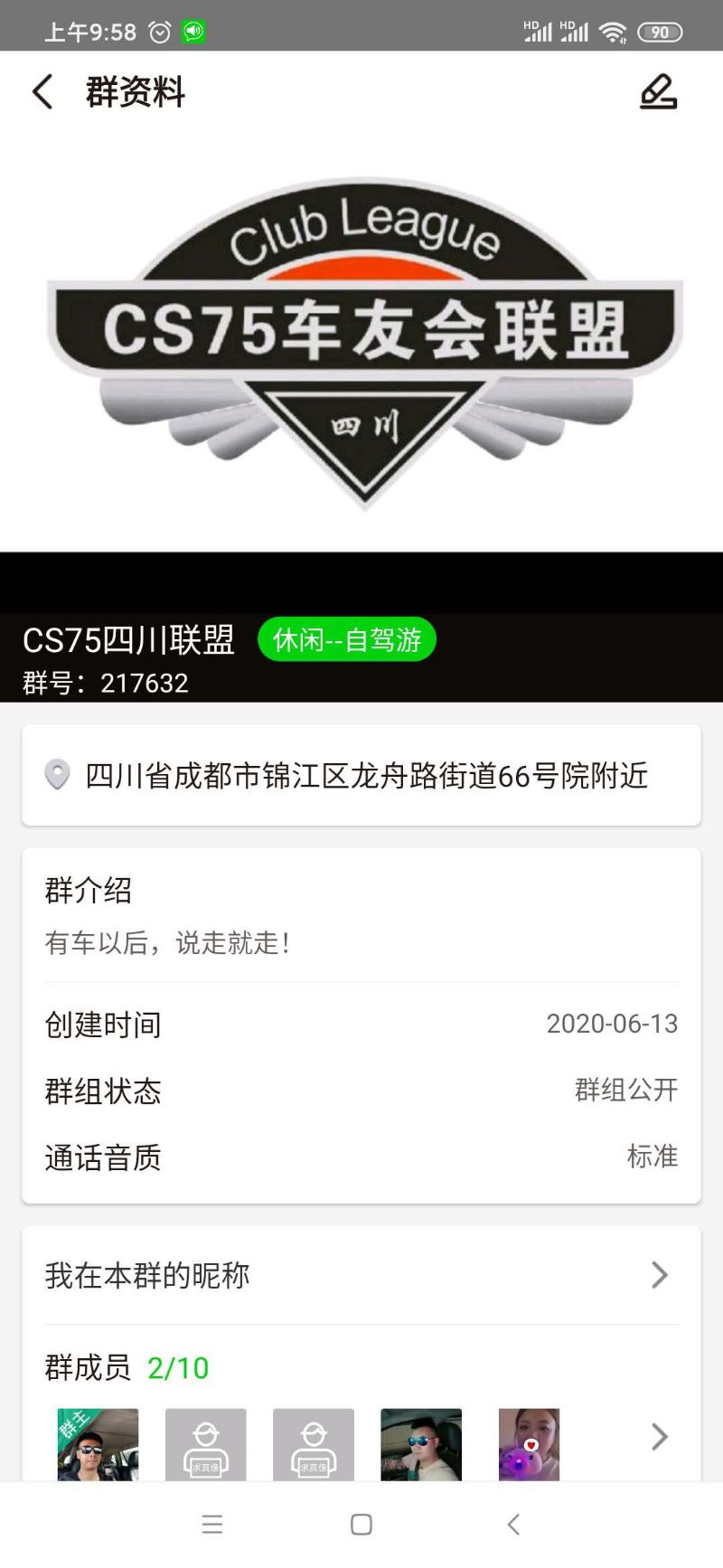Tap the system home button
This screenshot has width=723, height=1568.
(x=361, y=1525)
